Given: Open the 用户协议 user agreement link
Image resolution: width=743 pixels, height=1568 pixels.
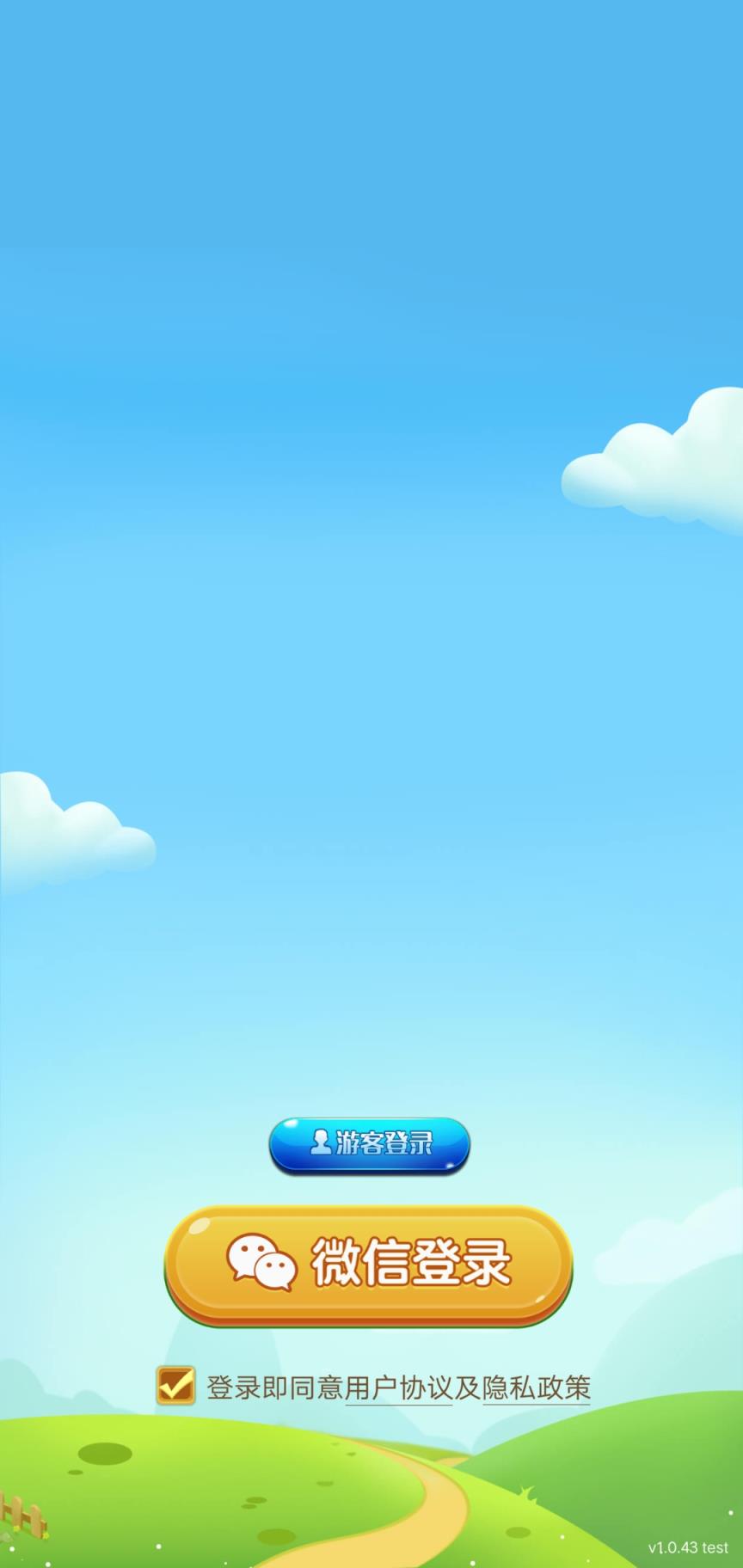Looking at the screenshot, I should 398,1387.
